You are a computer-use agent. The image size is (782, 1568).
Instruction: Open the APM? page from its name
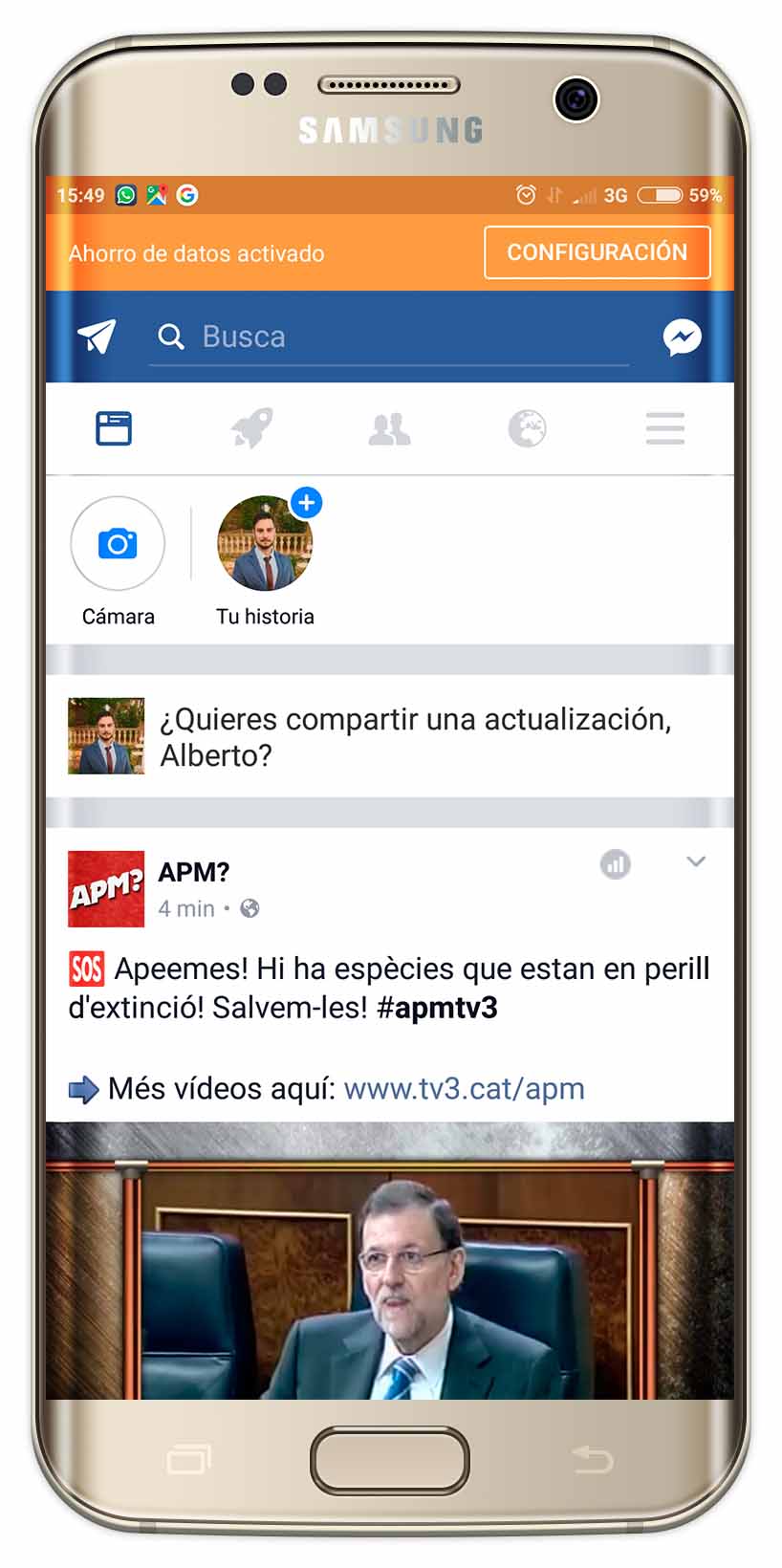(x=194, y=872)
